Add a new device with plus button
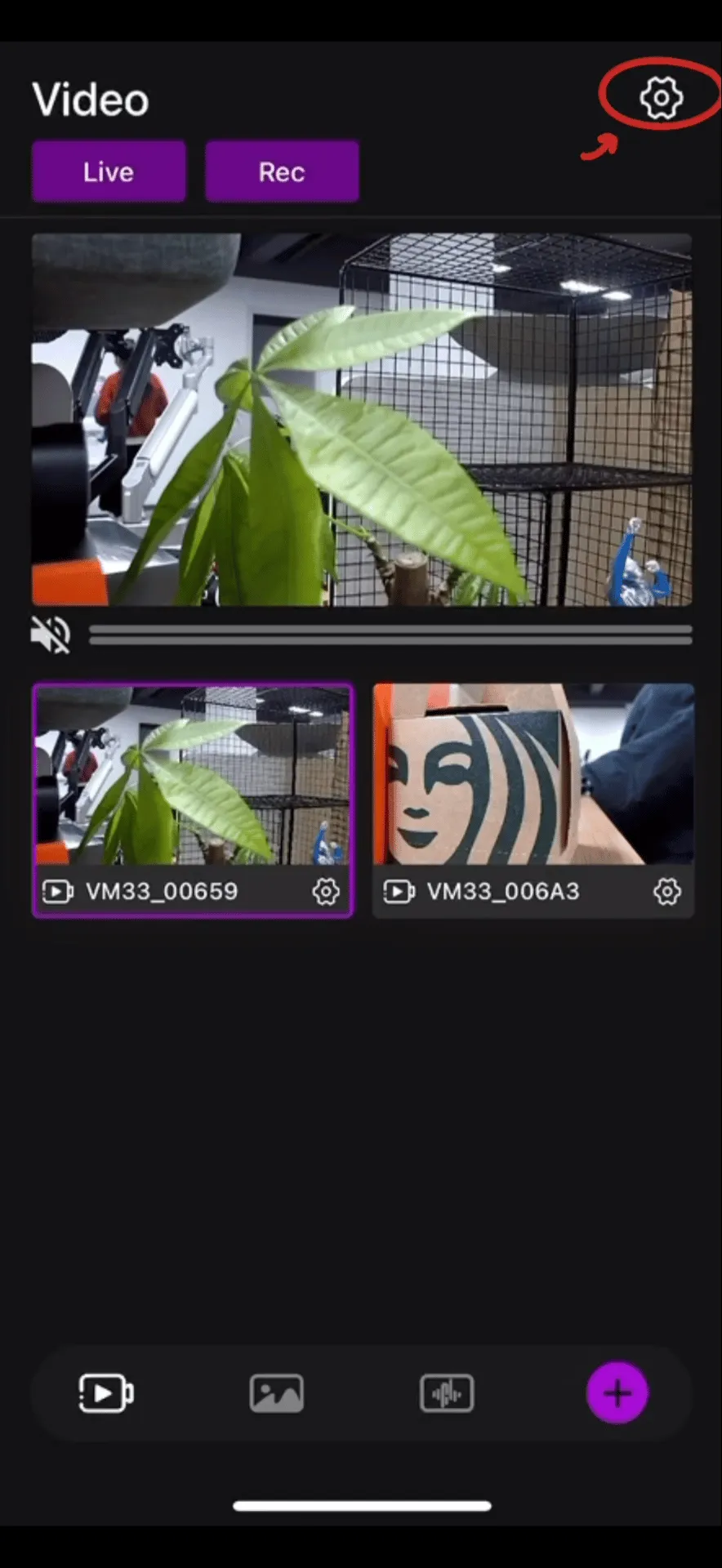The height and width of the screenshot is (1568, 722). 617,1393
